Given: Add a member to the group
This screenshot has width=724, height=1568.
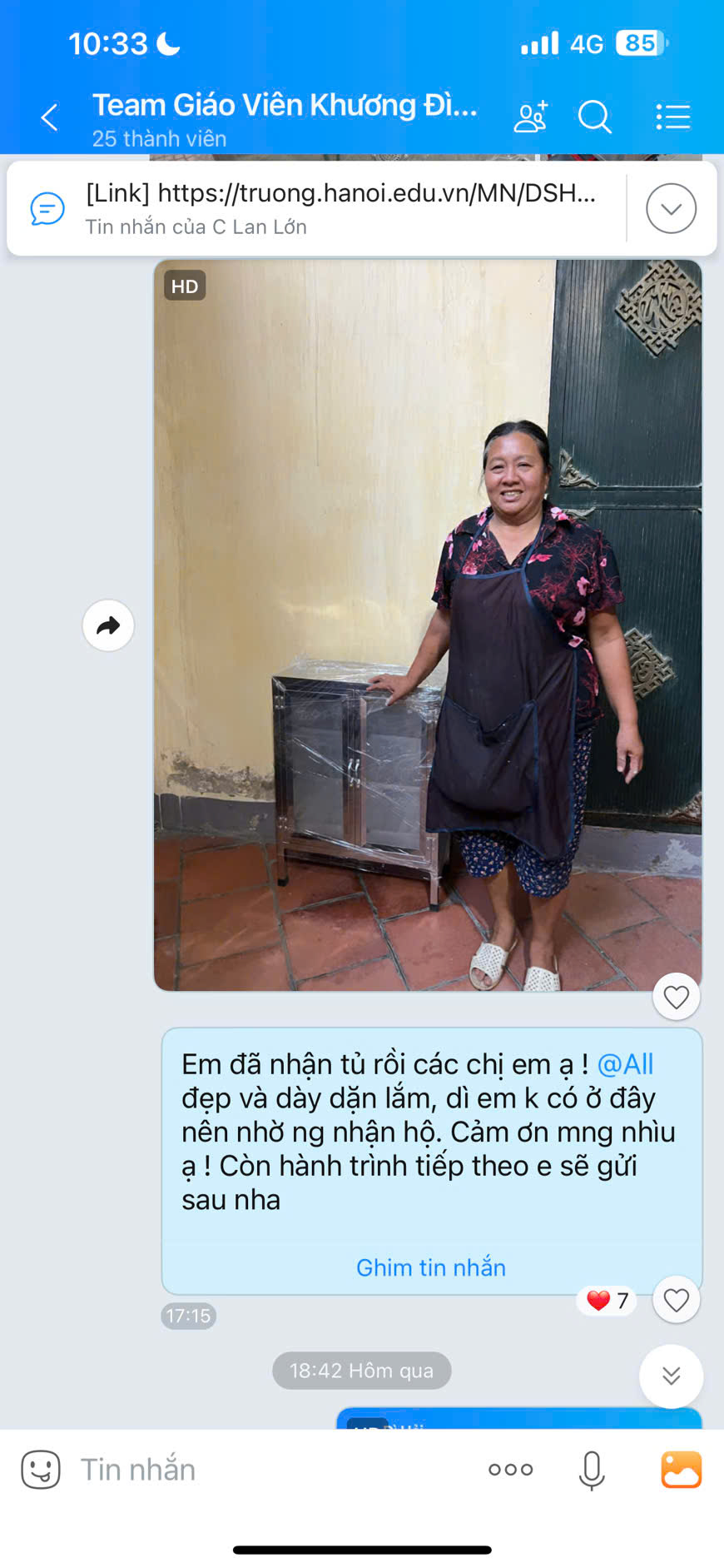Looking at the screenshot, I should [x=530, y=117].
